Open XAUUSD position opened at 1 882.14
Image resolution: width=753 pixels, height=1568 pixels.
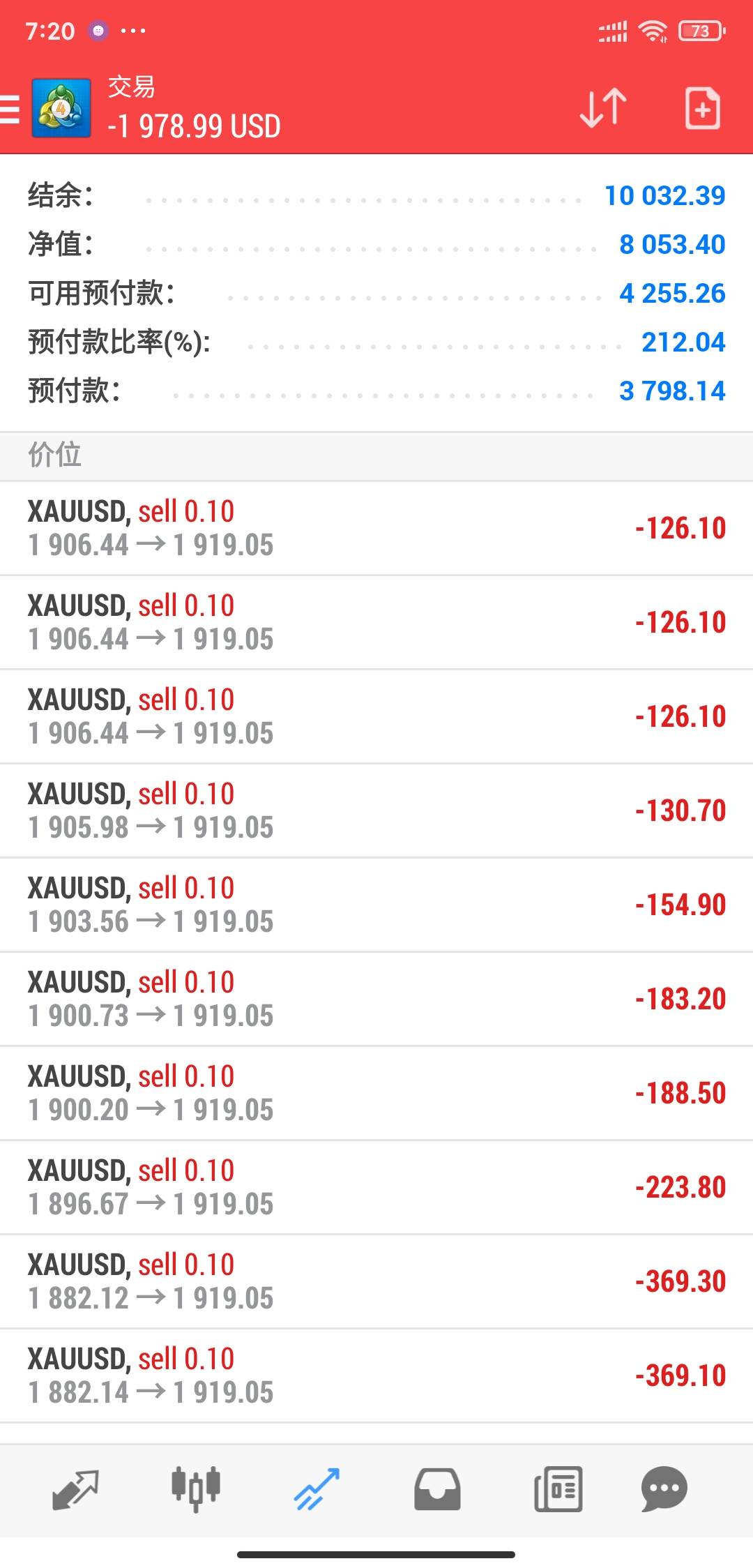(x=376, y=1375)
